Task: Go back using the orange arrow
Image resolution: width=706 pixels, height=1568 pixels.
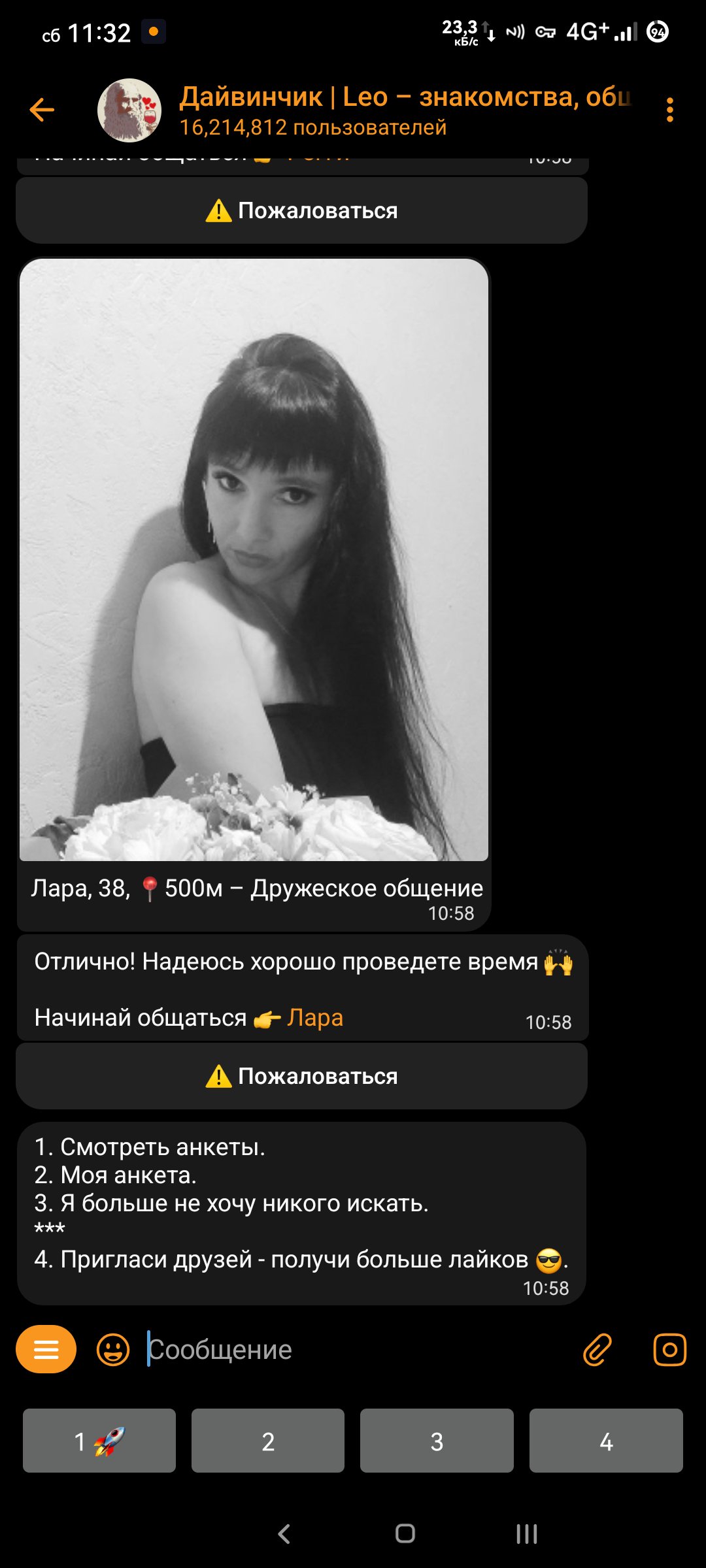Action: click(42, 110)
